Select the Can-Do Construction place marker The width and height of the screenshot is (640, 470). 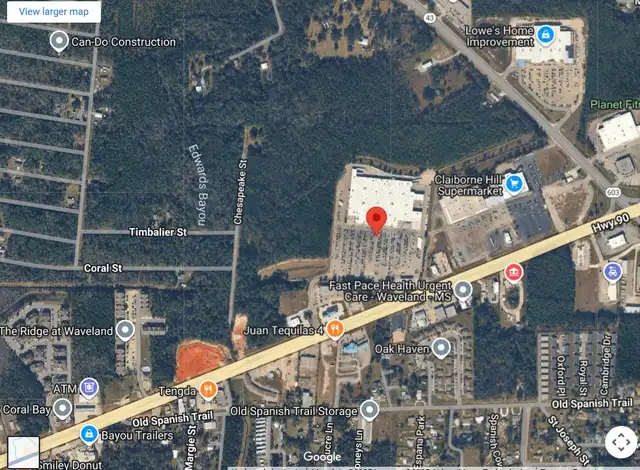click(59, 41)
